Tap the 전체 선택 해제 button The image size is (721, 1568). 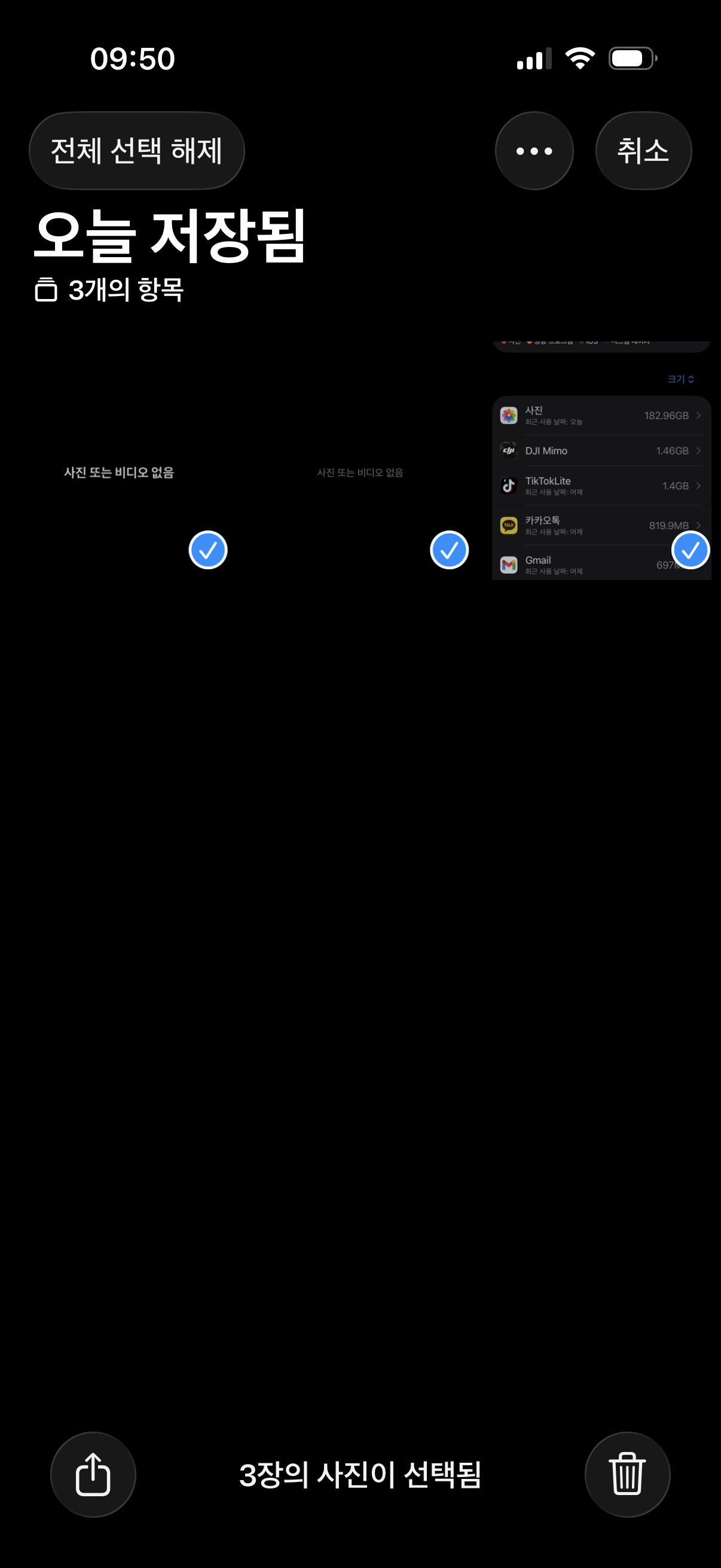tap(136, 150)
